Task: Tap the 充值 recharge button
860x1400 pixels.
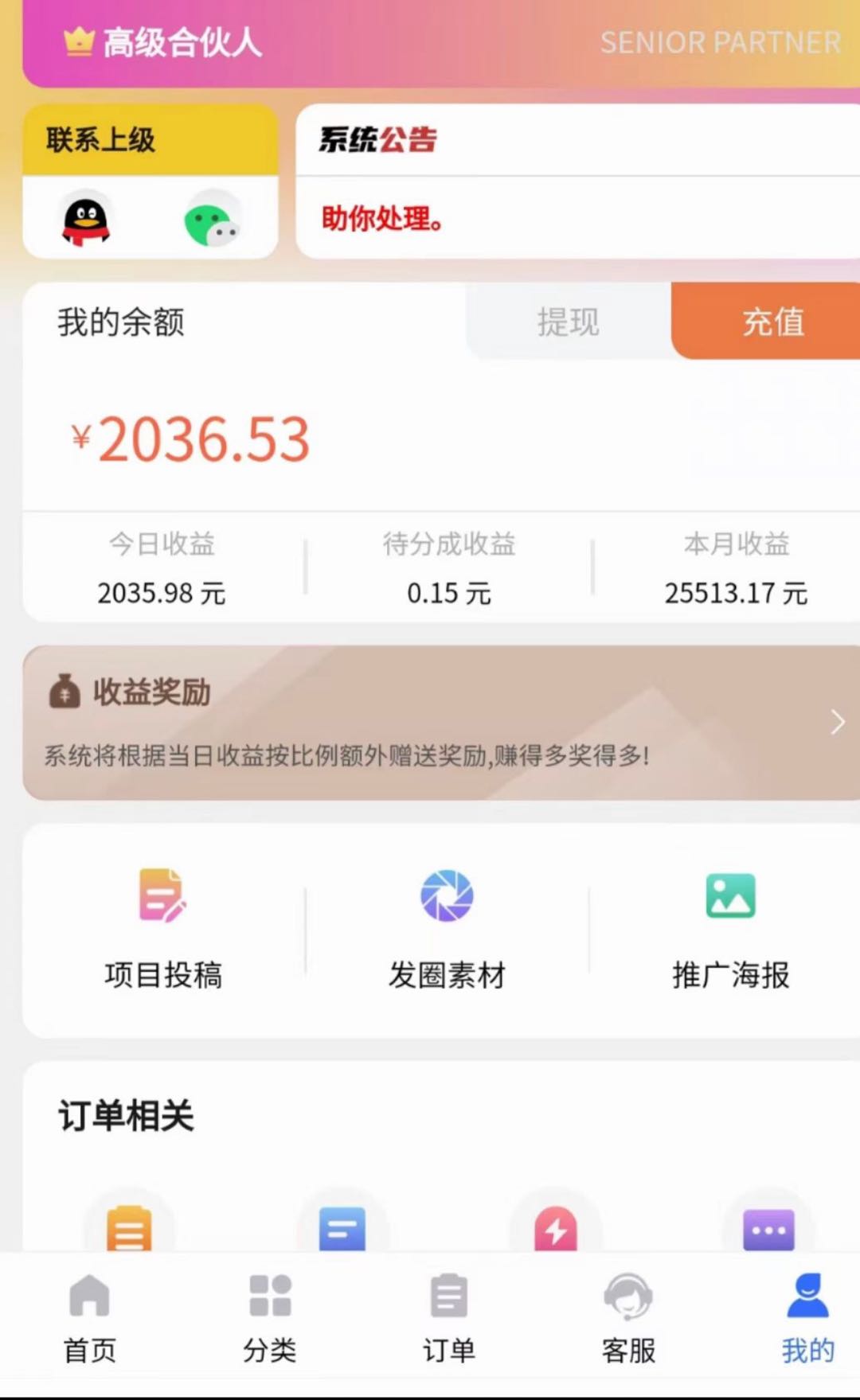Action: [771, 322]
